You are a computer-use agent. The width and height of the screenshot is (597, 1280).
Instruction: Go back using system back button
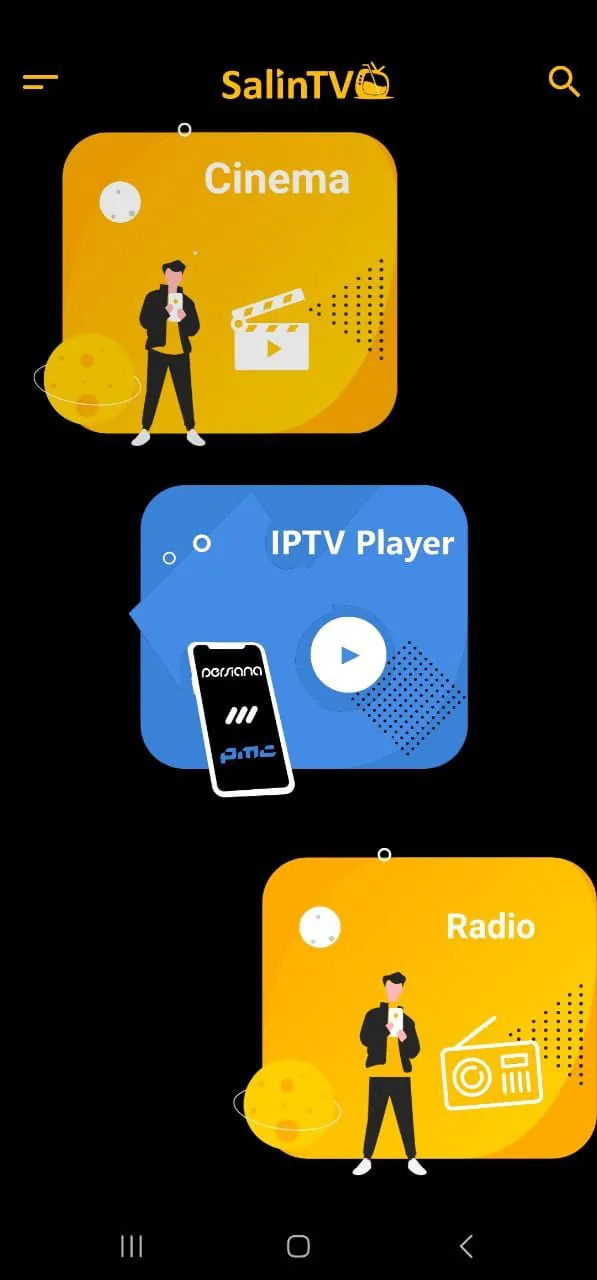(x=466, y=1245)
